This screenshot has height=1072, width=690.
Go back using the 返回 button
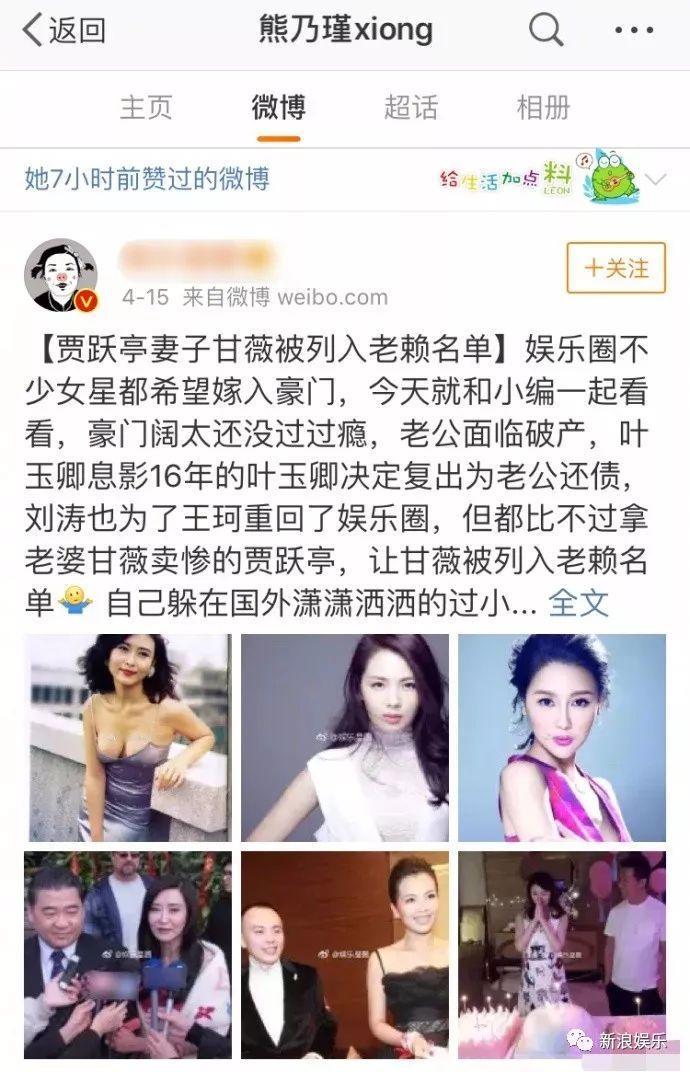point(64,31)
